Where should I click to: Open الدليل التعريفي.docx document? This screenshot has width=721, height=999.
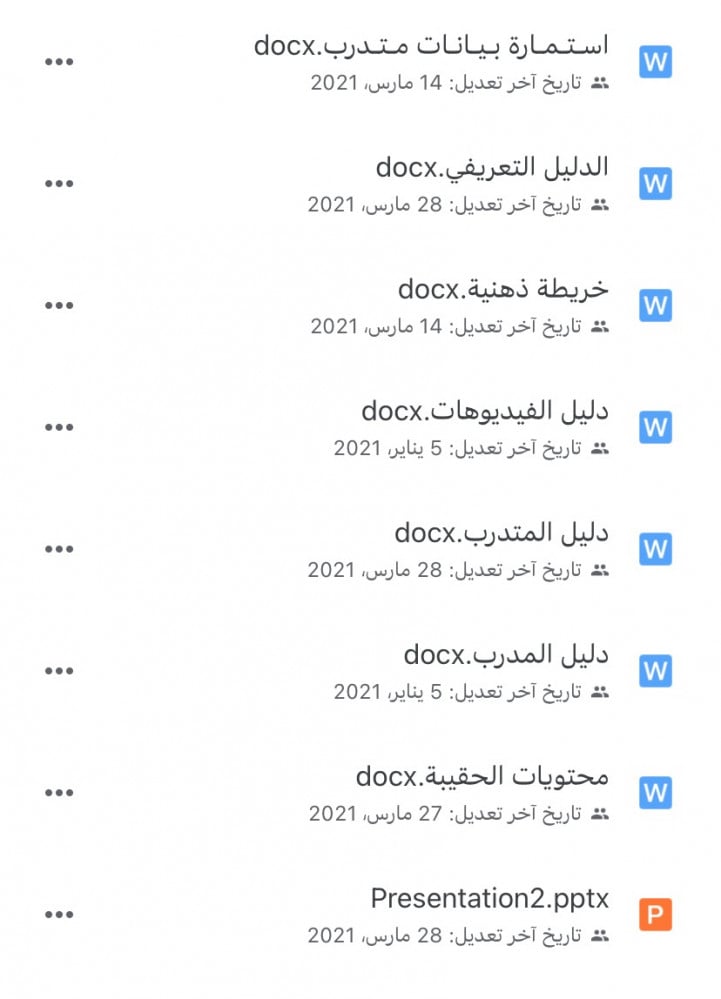pos(491,167)
